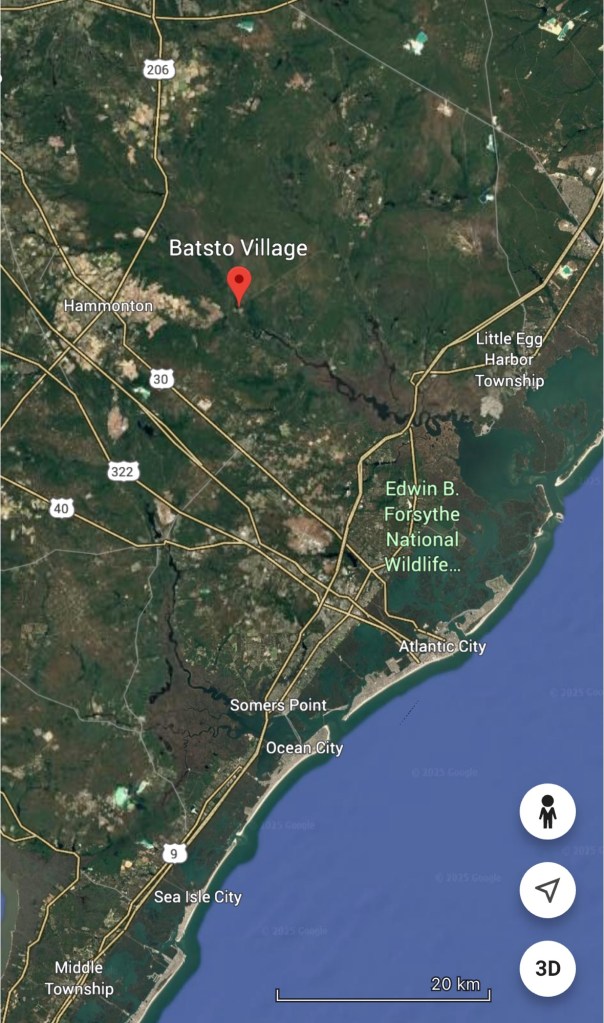604x1023 pixels.
Task: Switch map to 3D view
Action: (547, 968)
